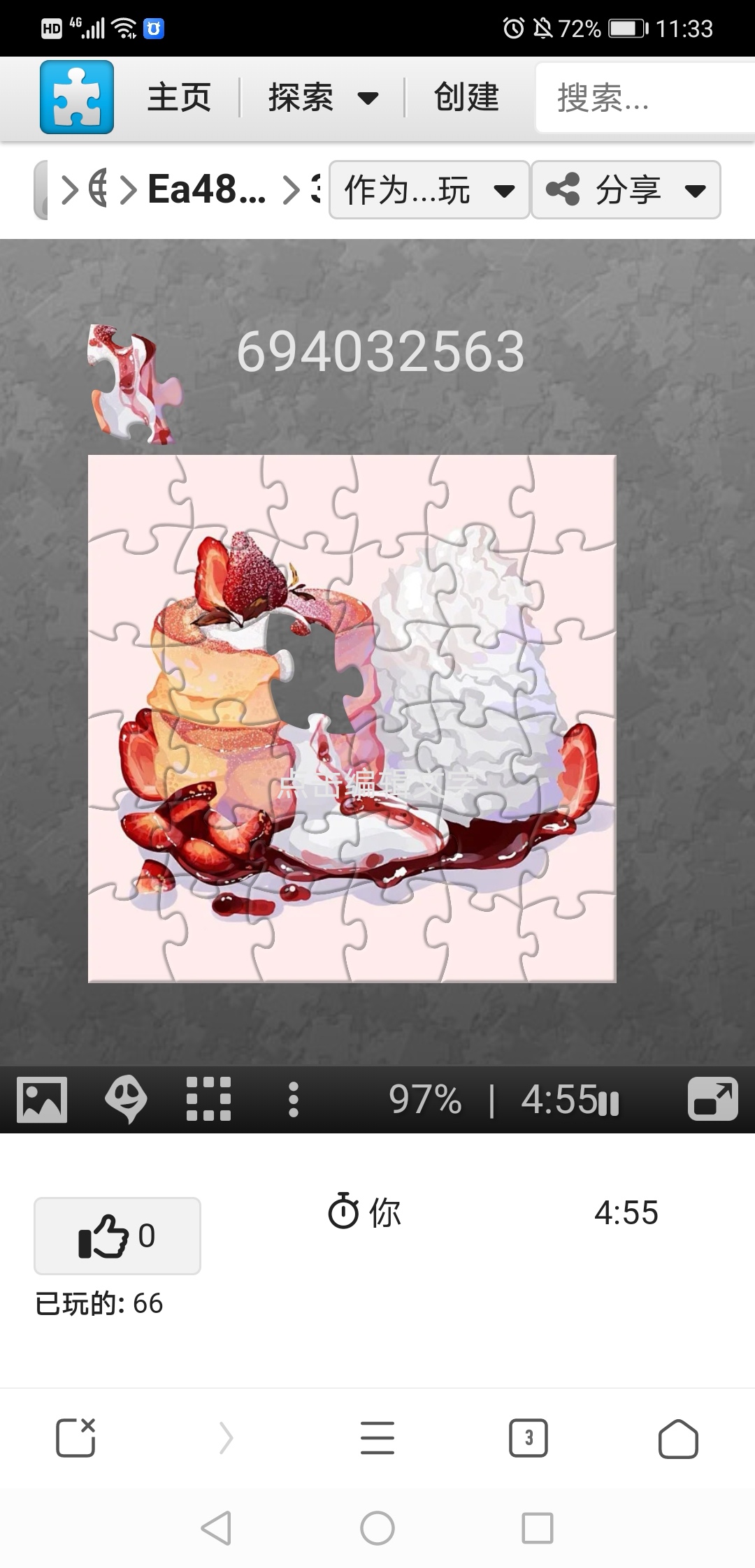Toggle the ghost image helper
This screenshot has width=755, height=1568.
point(126,1099)
